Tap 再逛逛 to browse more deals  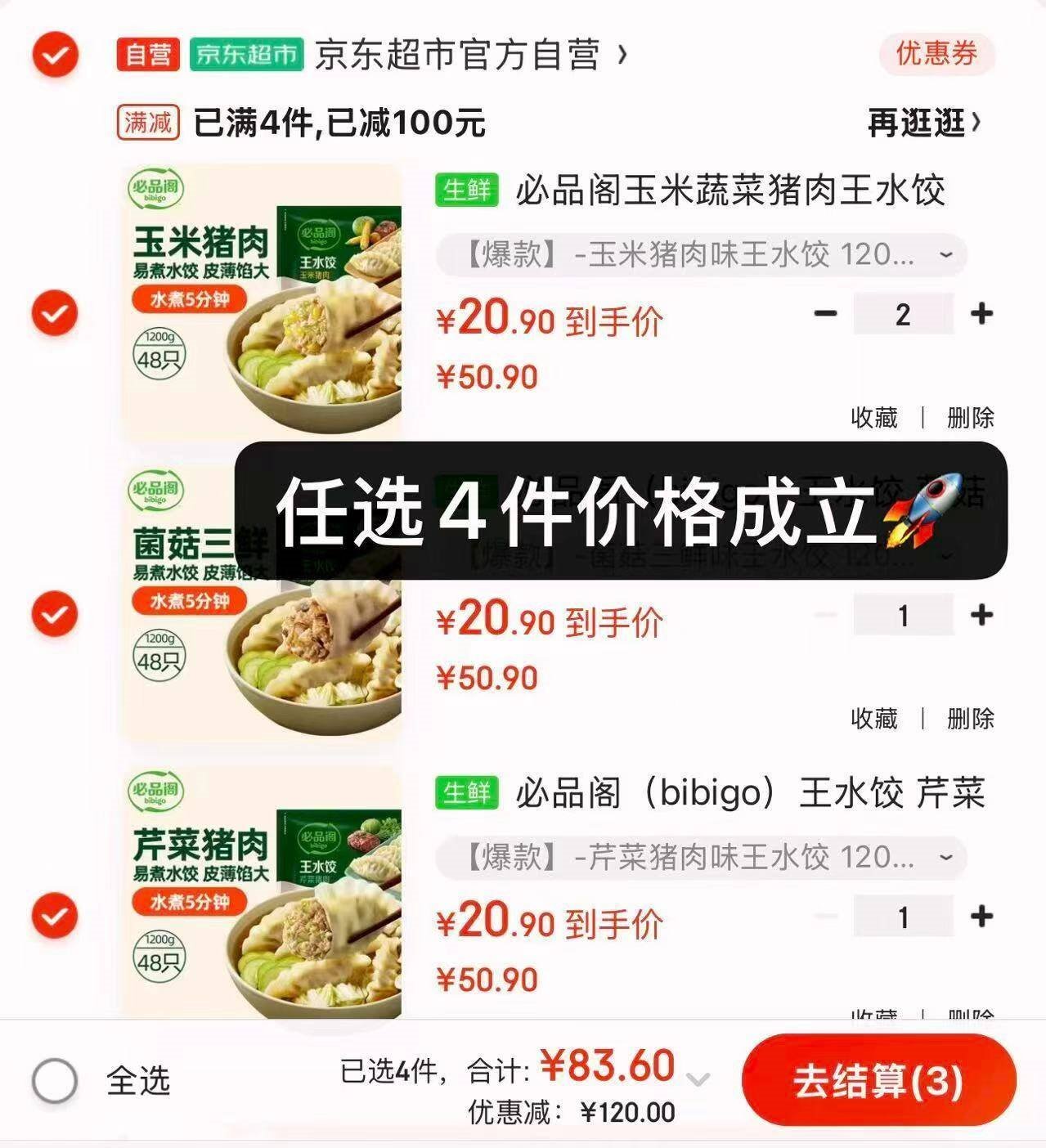(923, 123)
